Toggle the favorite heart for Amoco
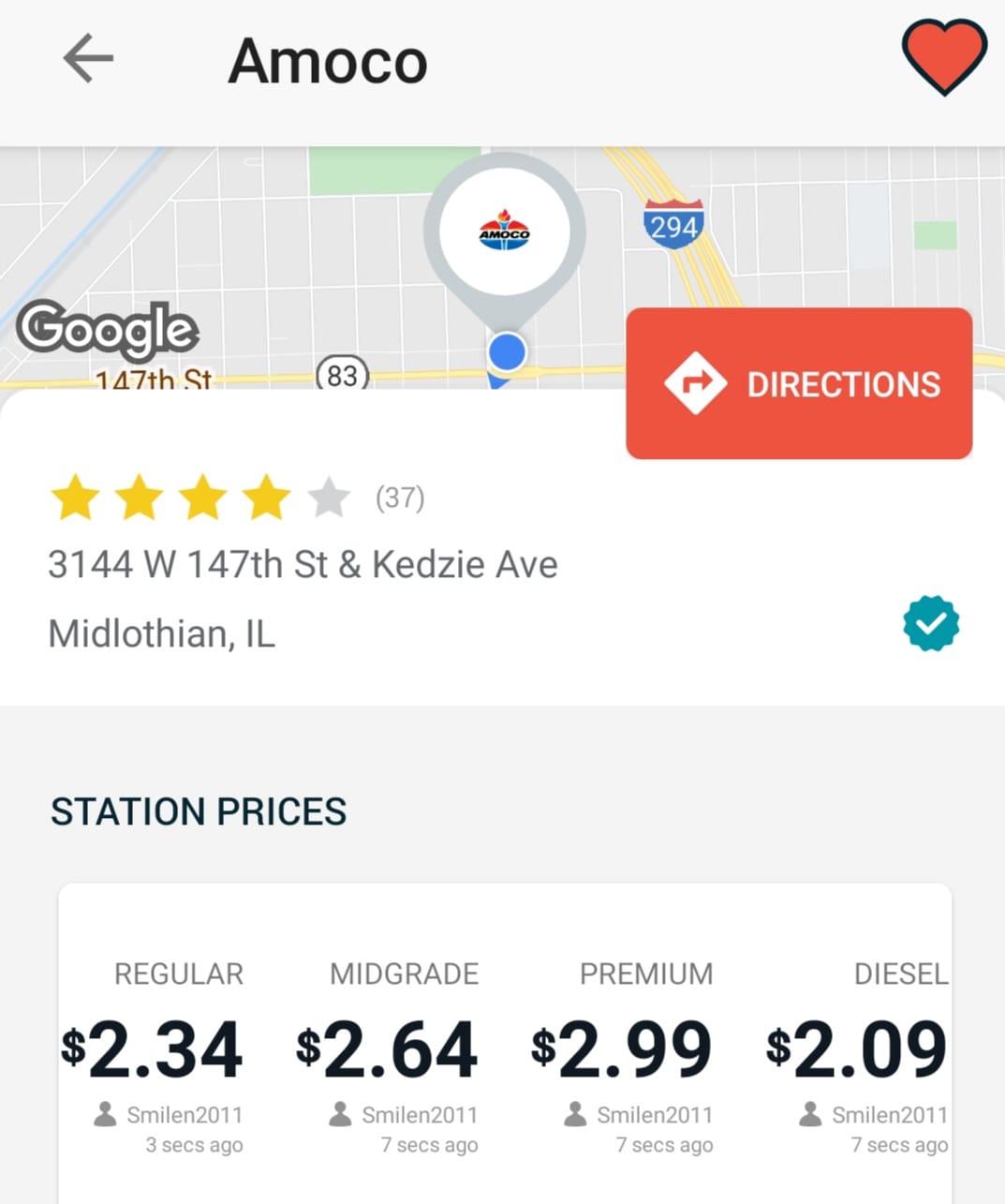Screen dimensions: 1005x1204 (943, 57)
